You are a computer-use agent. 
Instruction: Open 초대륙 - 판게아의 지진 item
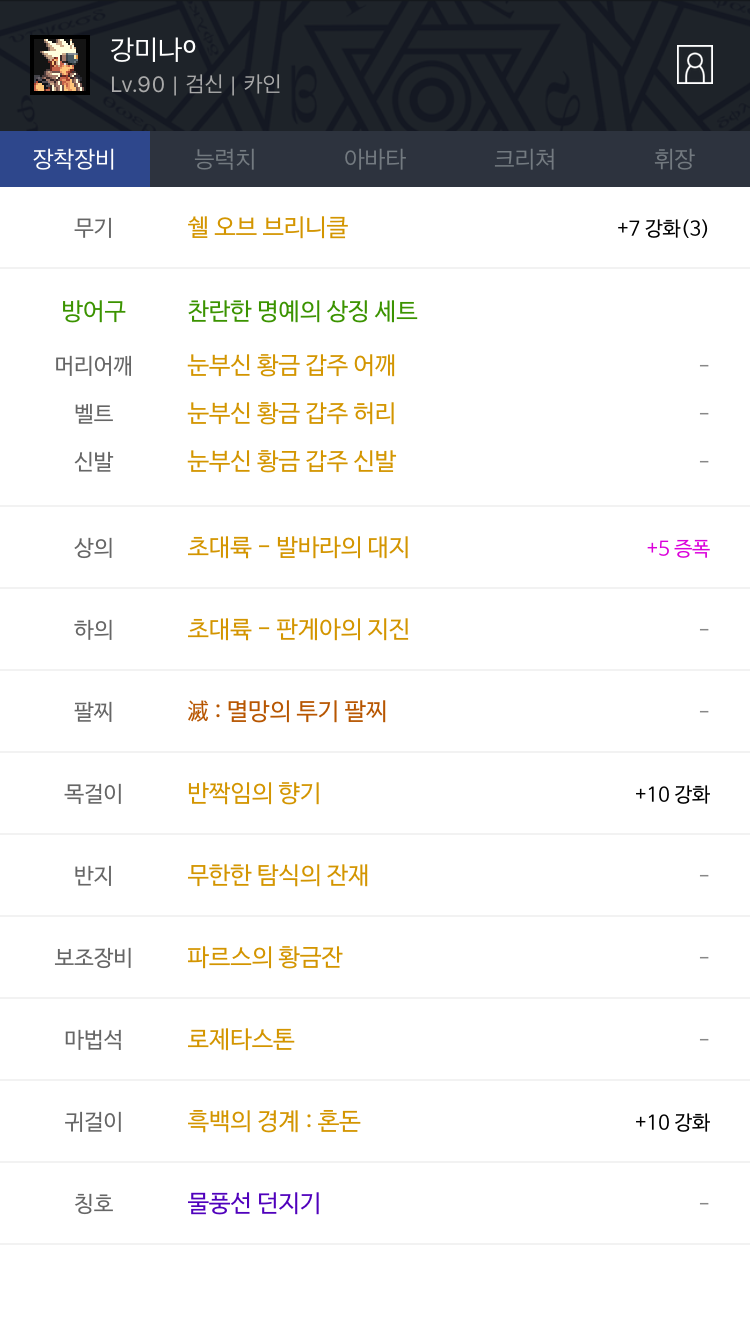pos(298,629)
